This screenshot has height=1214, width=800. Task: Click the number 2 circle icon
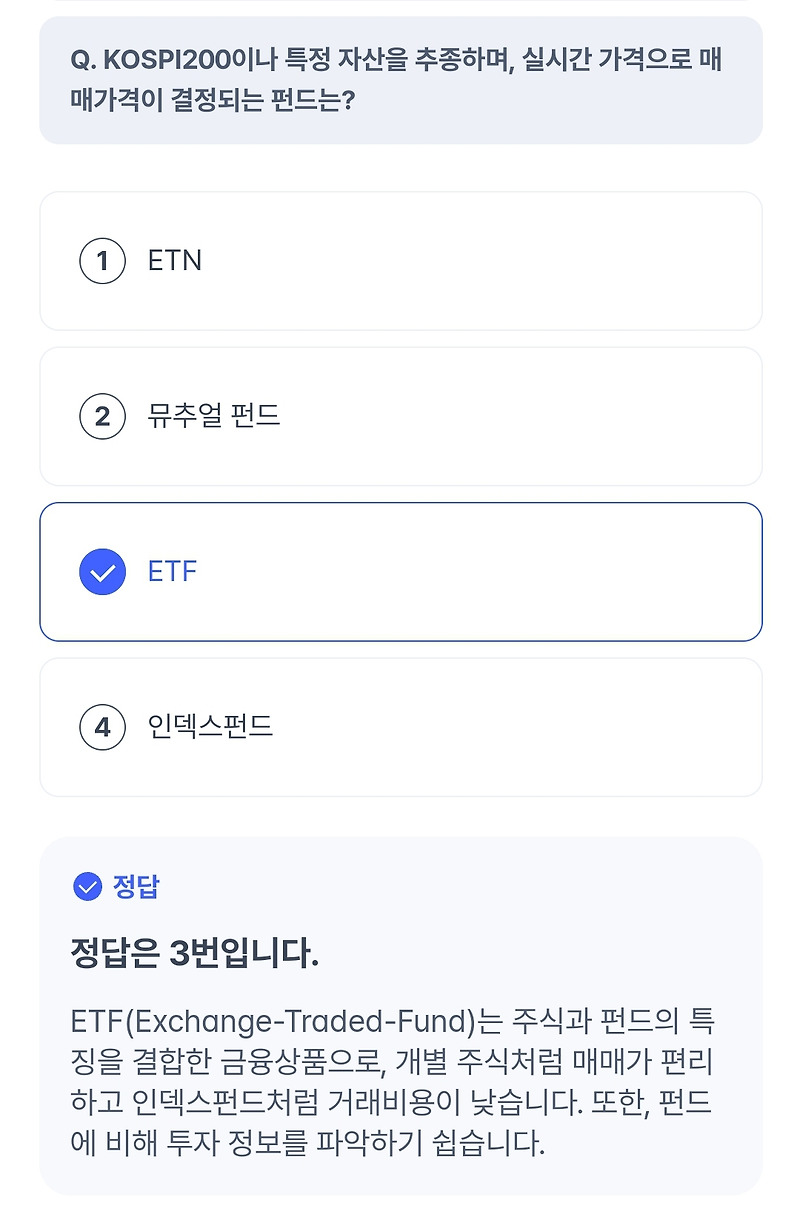pos(102,416)
